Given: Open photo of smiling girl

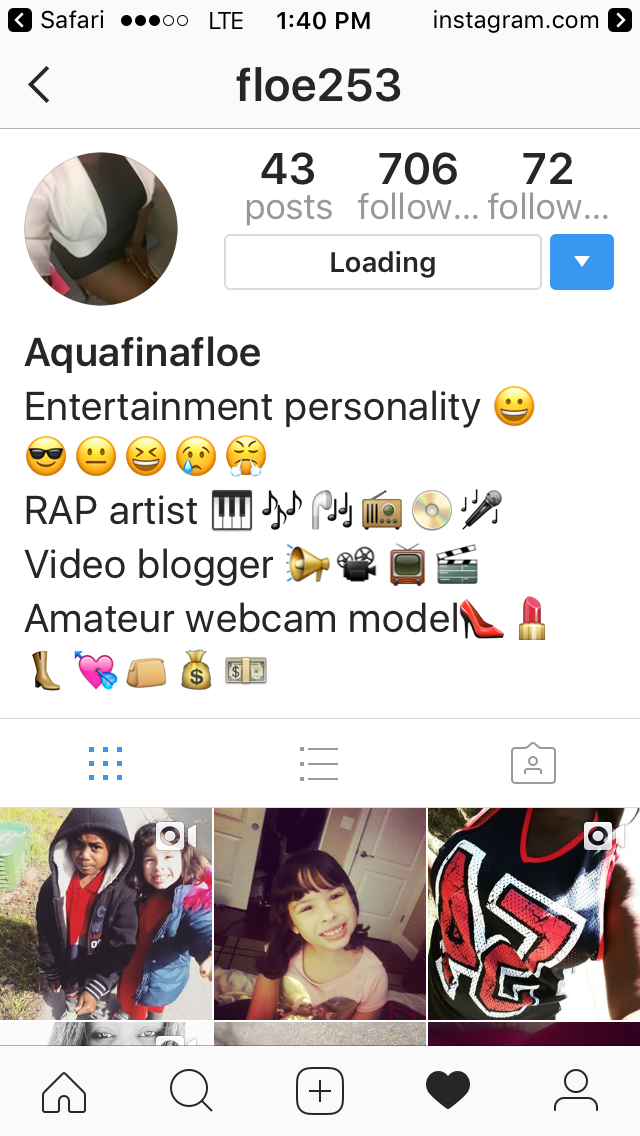Looking at the screenshot, I should tap(319, 913).
